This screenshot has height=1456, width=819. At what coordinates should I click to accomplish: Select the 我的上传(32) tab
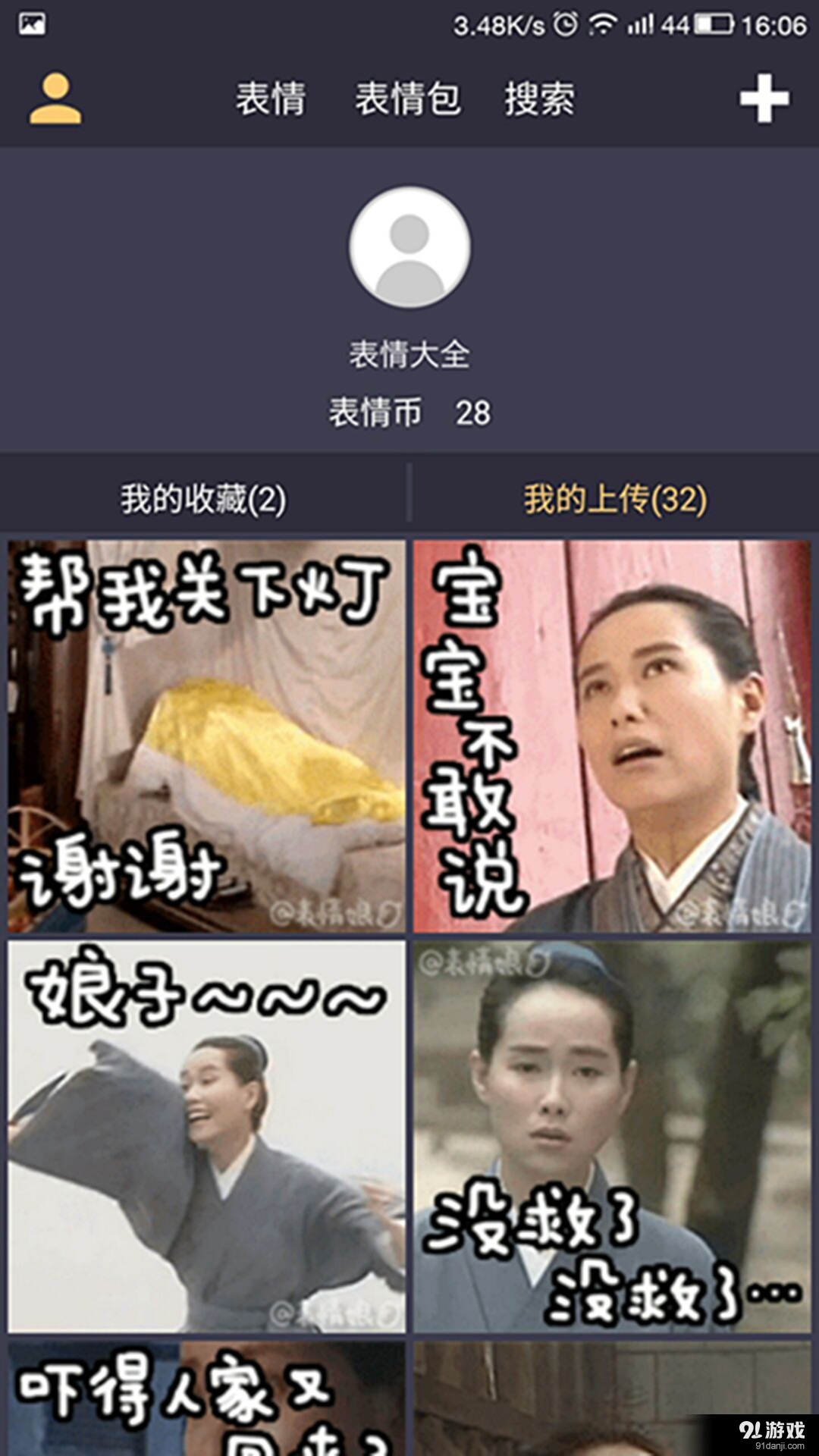pos(614,497)
